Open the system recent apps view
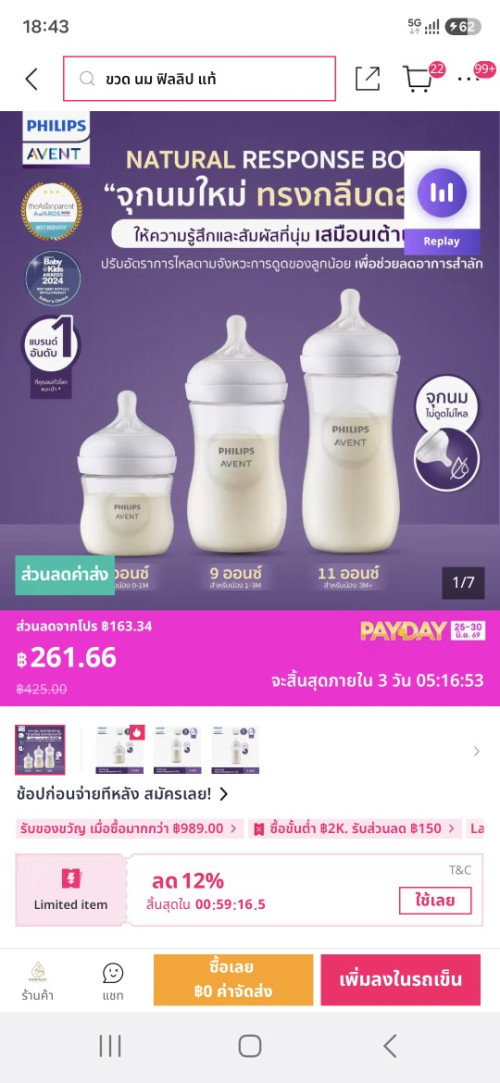The image size is (500, 1083). tap(110, 1046)
